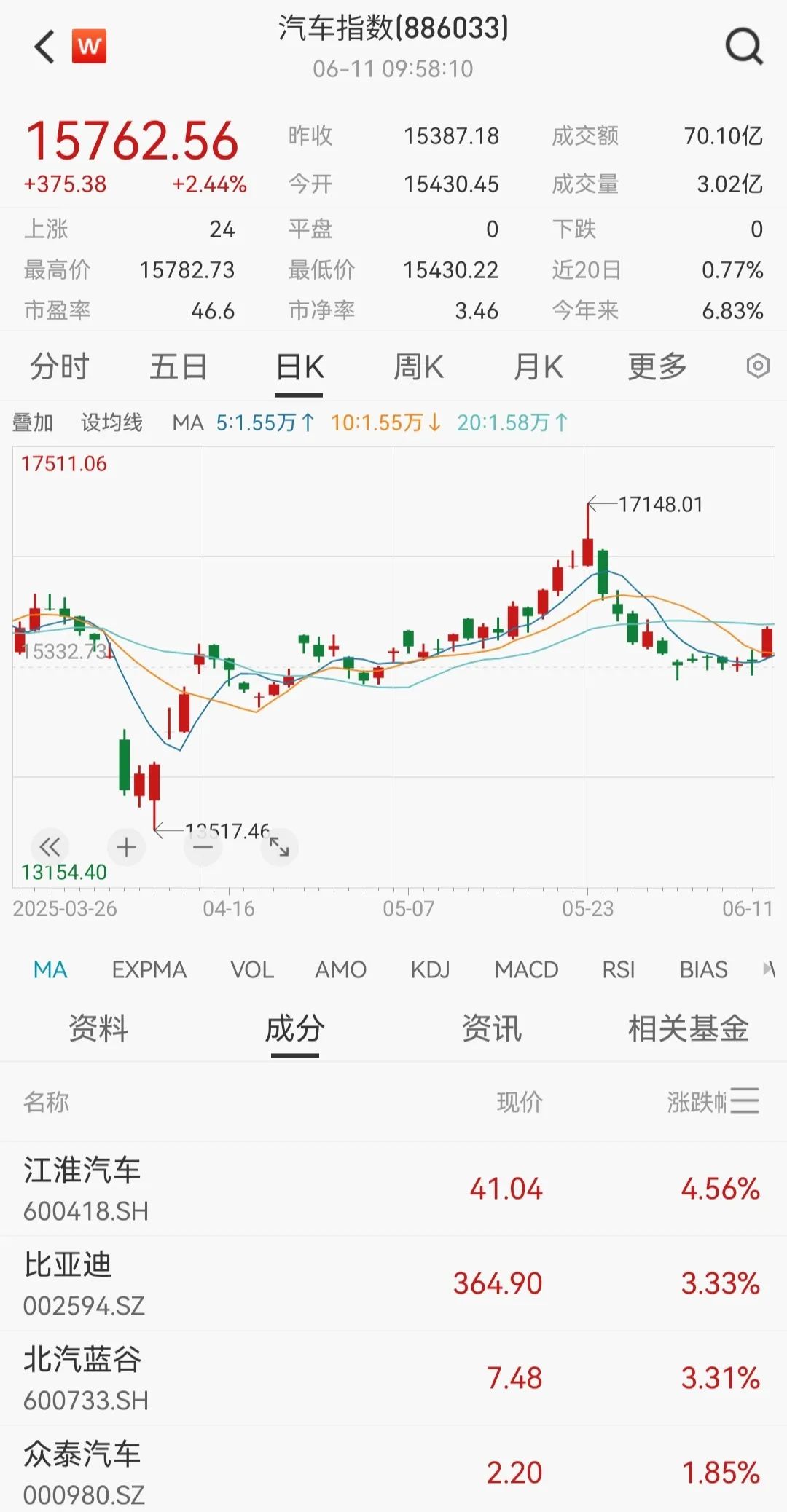The image size is (787, 1512).
Task: Select the 周K chart tab
Action: point(418,366)
